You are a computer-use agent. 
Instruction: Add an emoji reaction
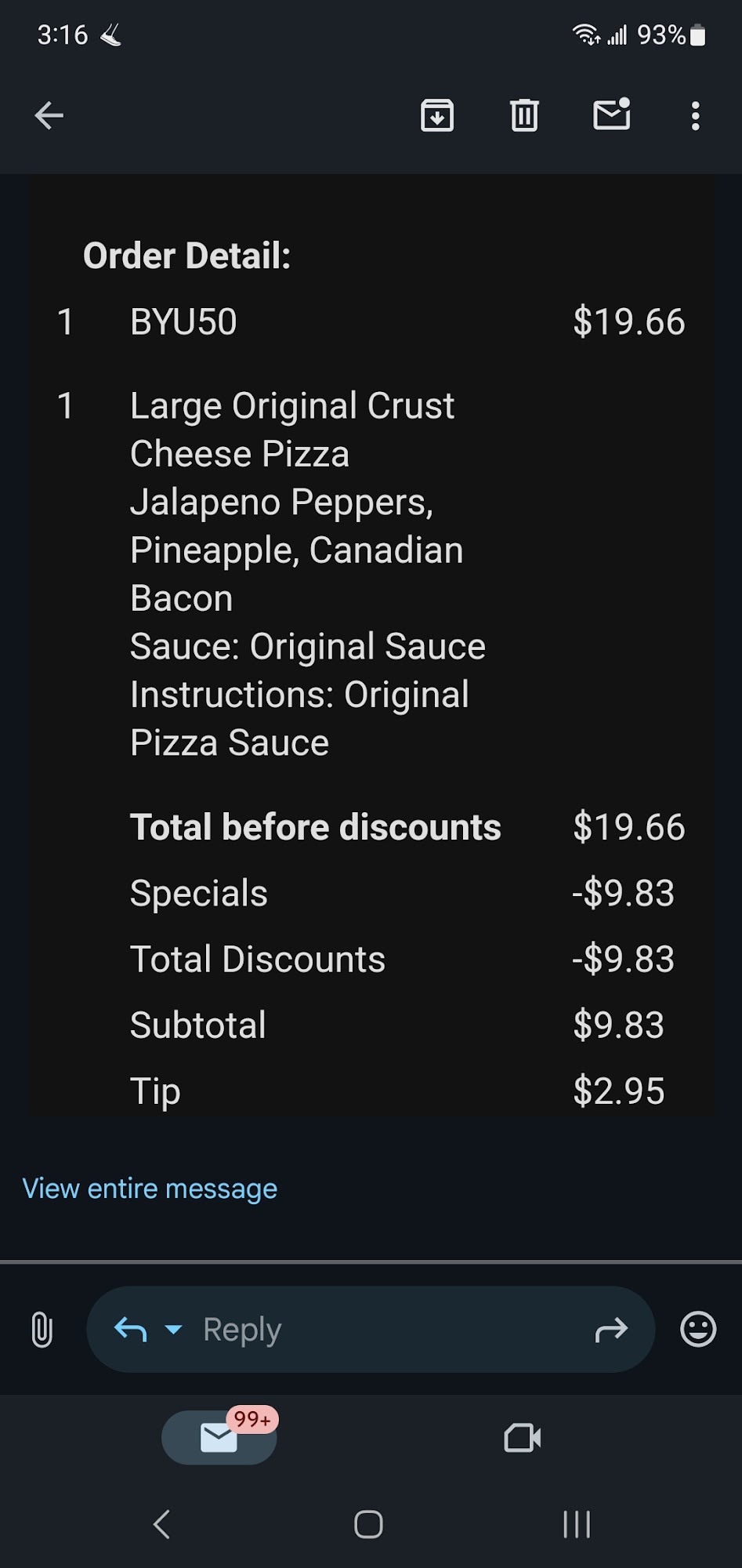pyautogui.click(x=698, y=1330)
